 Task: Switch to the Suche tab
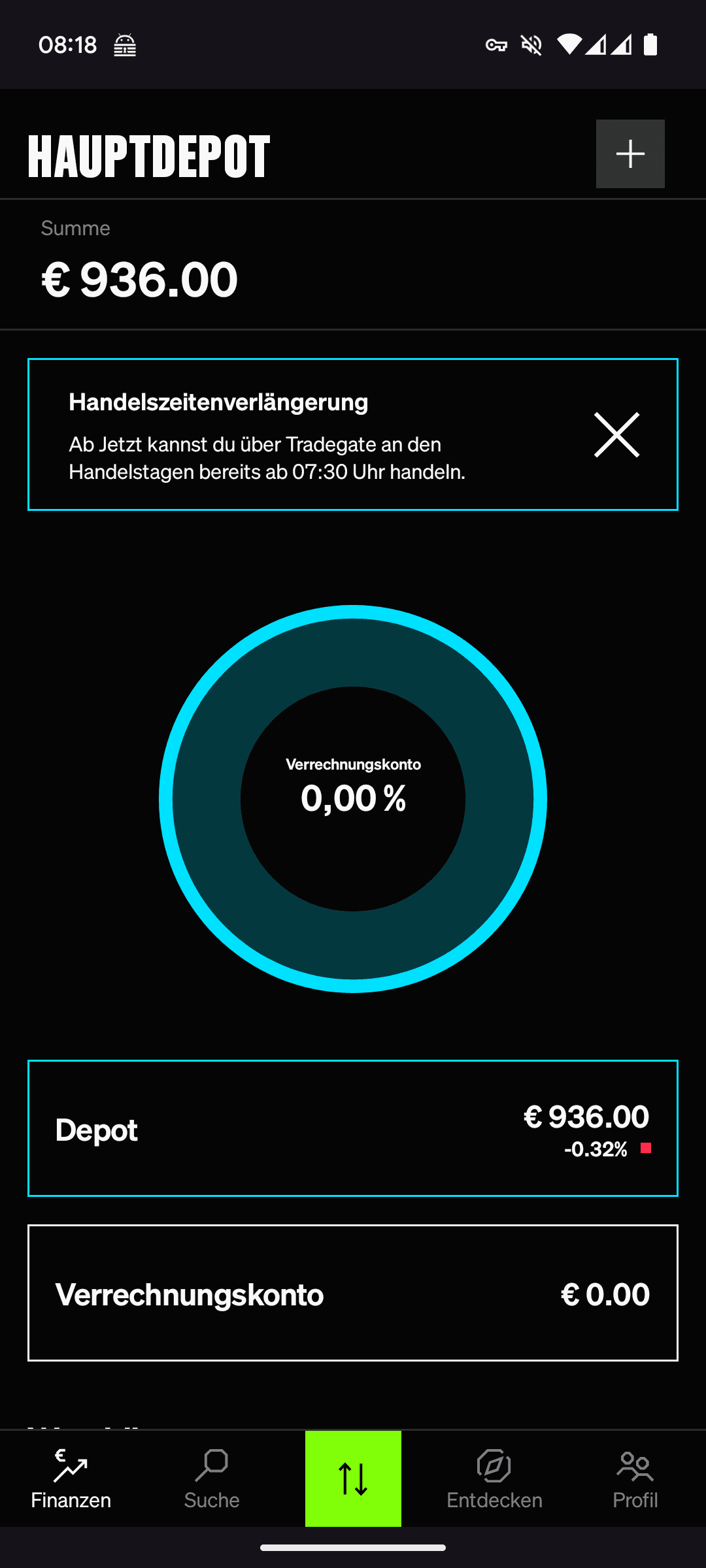point(212,1479)
